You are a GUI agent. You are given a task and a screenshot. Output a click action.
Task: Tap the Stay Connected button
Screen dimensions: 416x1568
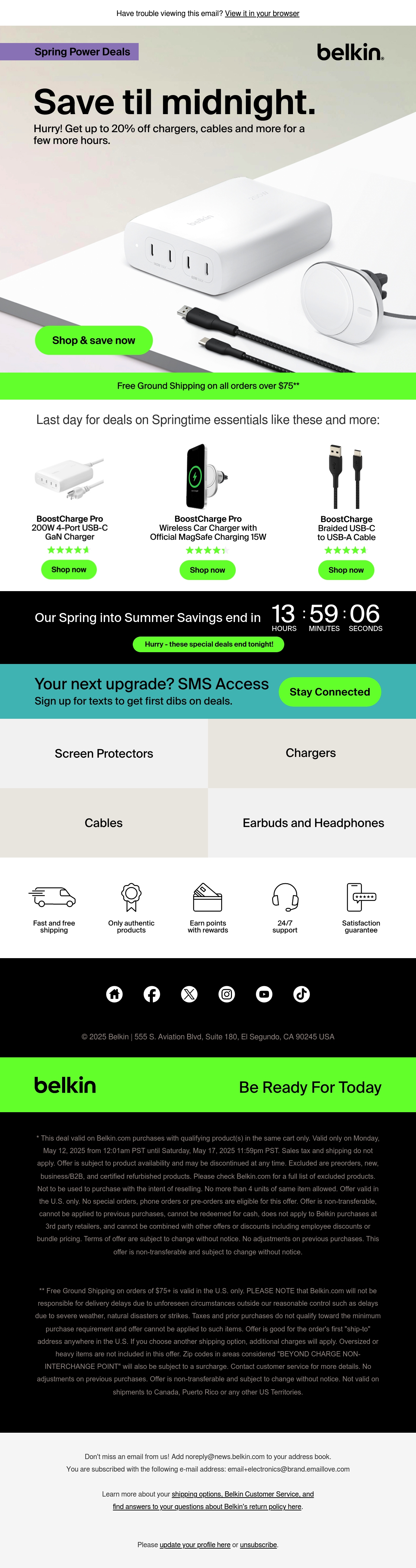point(330,692)
